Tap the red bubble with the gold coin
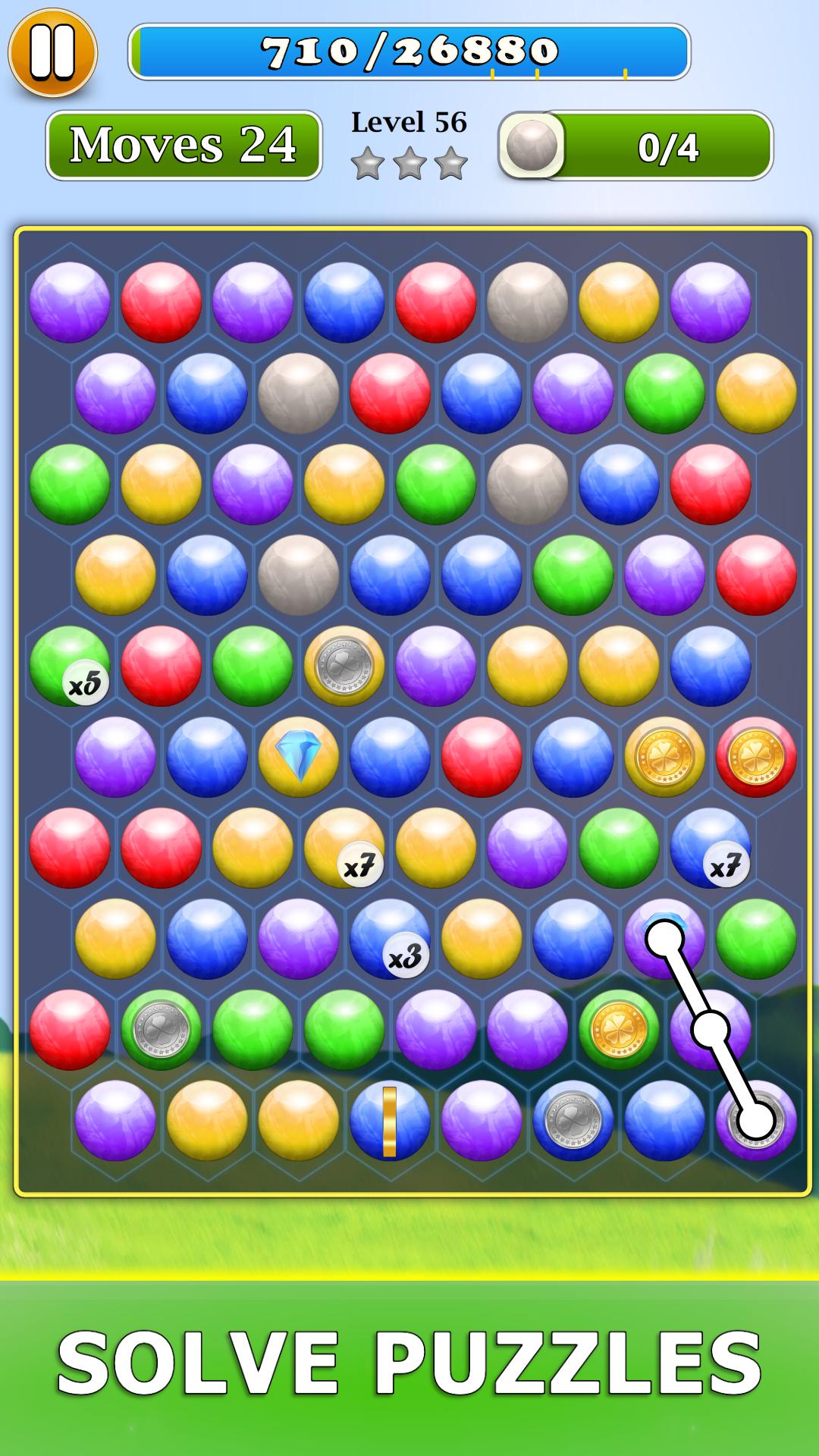This screenshot has width=819, height=1456. tap(756, 757)
